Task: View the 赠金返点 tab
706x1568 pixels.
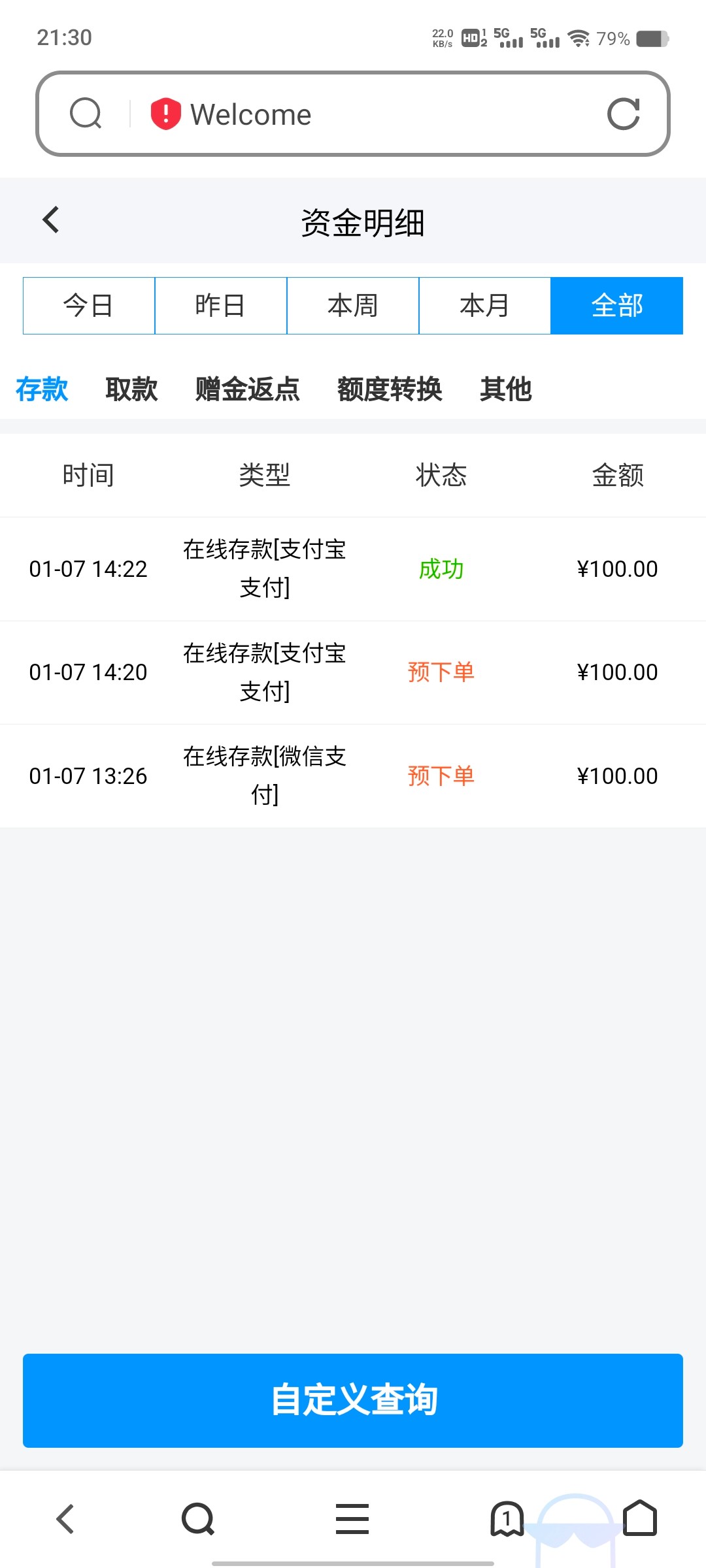Action: (x=247, y=389)
